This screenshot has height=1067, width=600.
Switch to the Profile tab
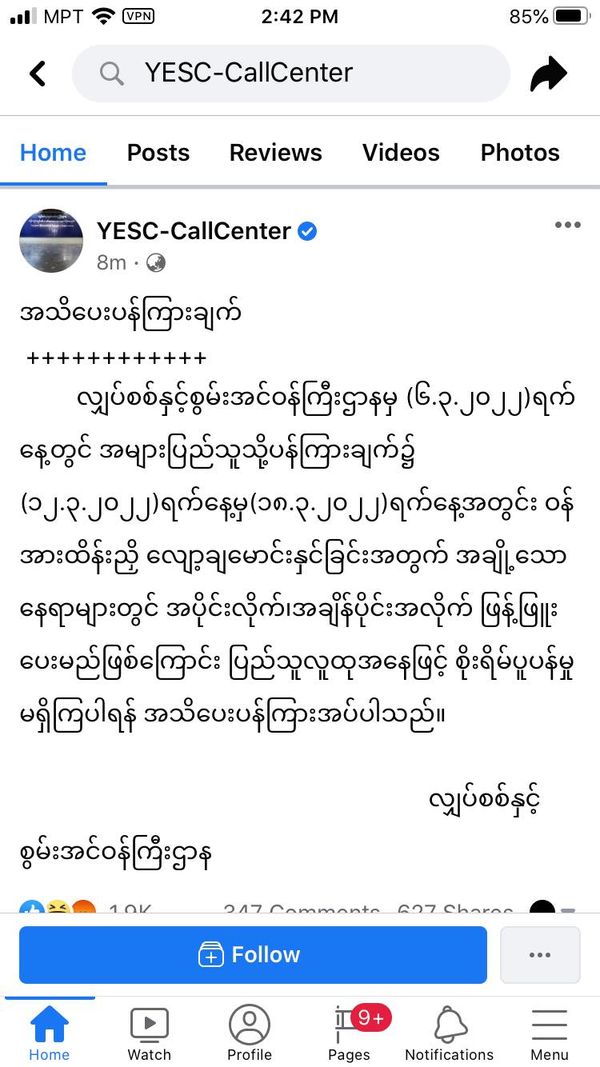249,1033
